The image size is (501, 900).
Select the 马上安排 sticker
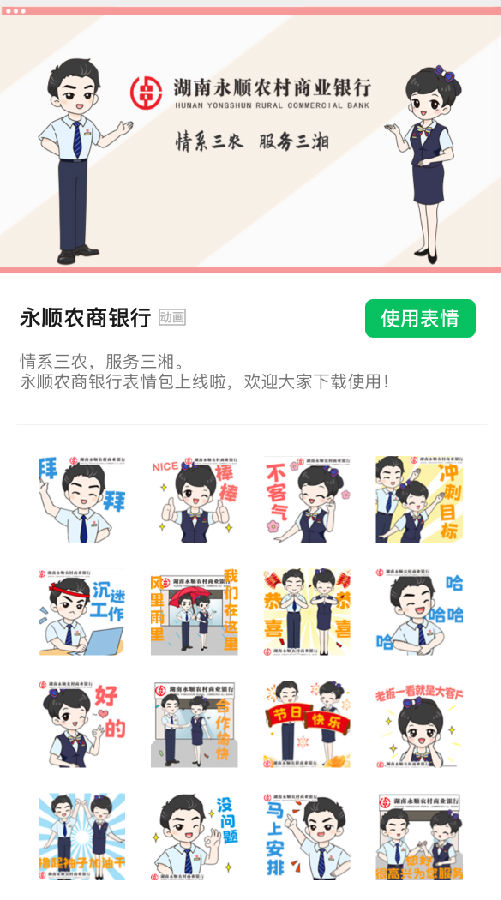click(307, 837)
